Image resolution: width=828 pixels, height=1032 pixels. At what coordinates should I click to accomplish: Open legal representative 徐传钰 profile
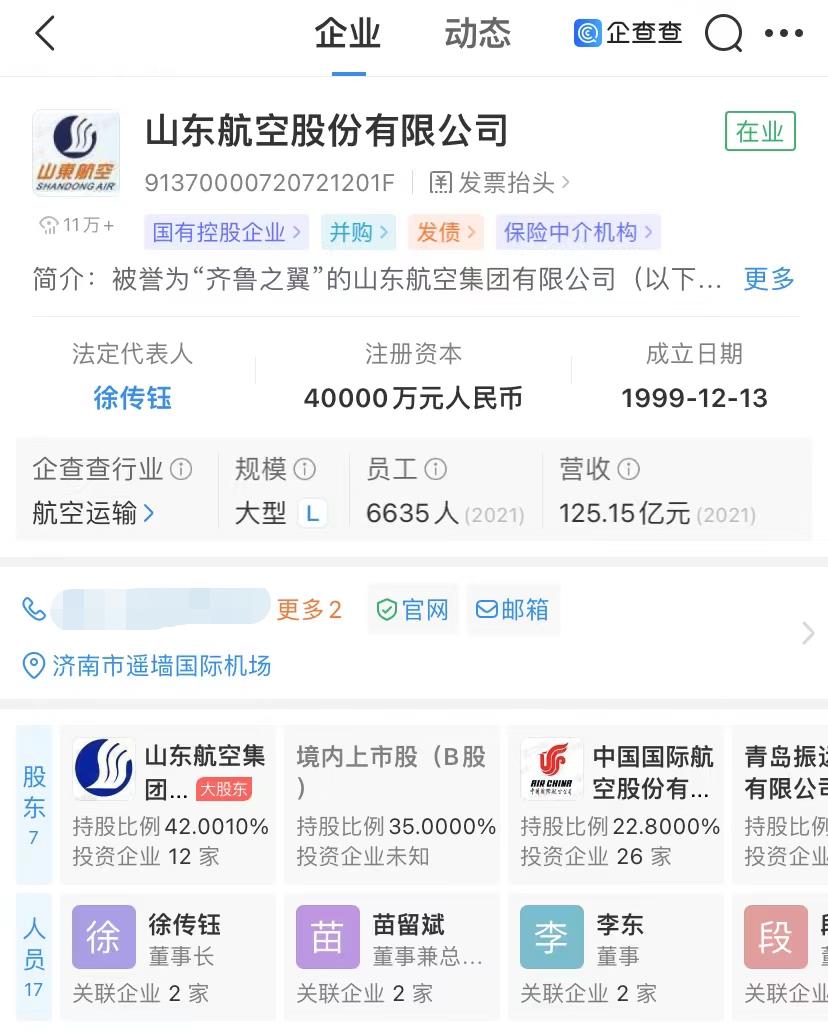pos(133,398)
